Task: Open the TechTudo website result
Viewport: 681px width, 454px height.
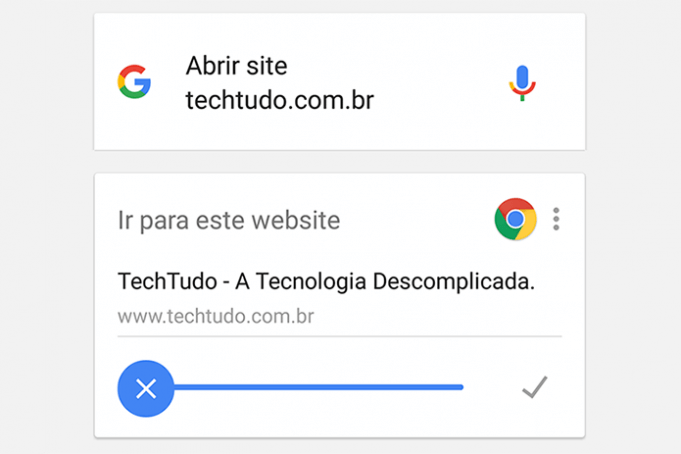Action: (x=326, y=282)
